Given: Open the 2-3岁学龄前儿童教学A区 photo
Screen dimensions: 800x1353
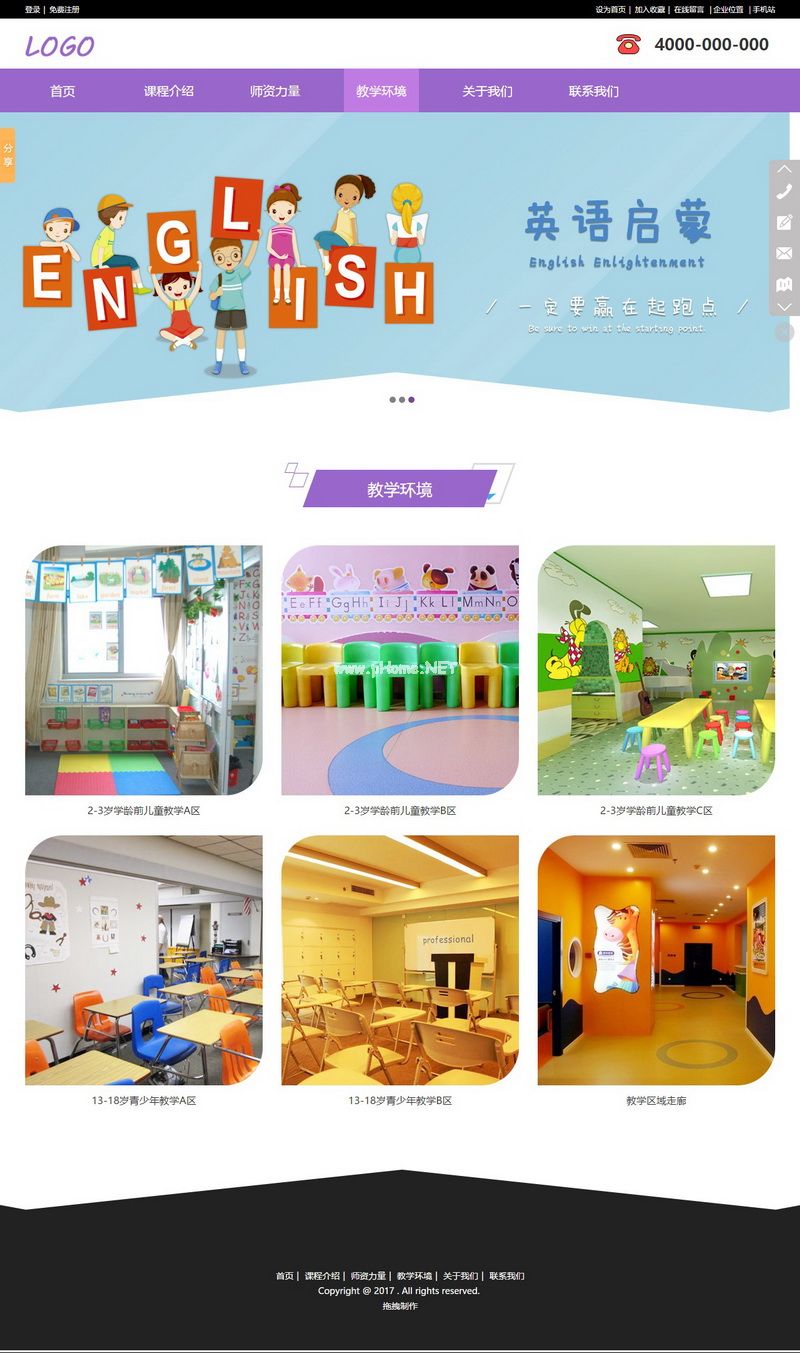Looking at the screenshot, I should (143, 670).
